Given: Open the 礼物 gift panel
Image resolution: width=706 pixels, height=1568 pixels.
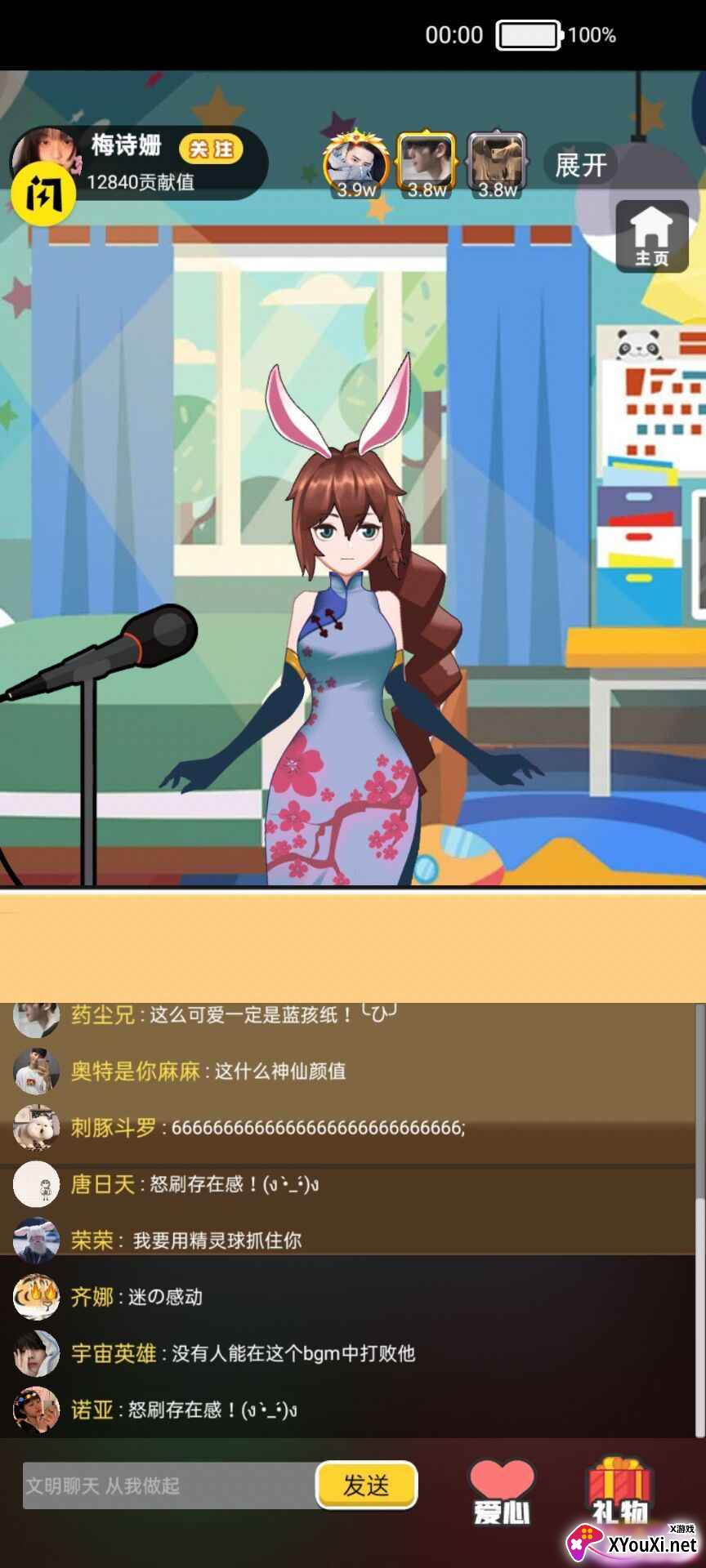Looking at the screenshot, I should coord(619,1492).
